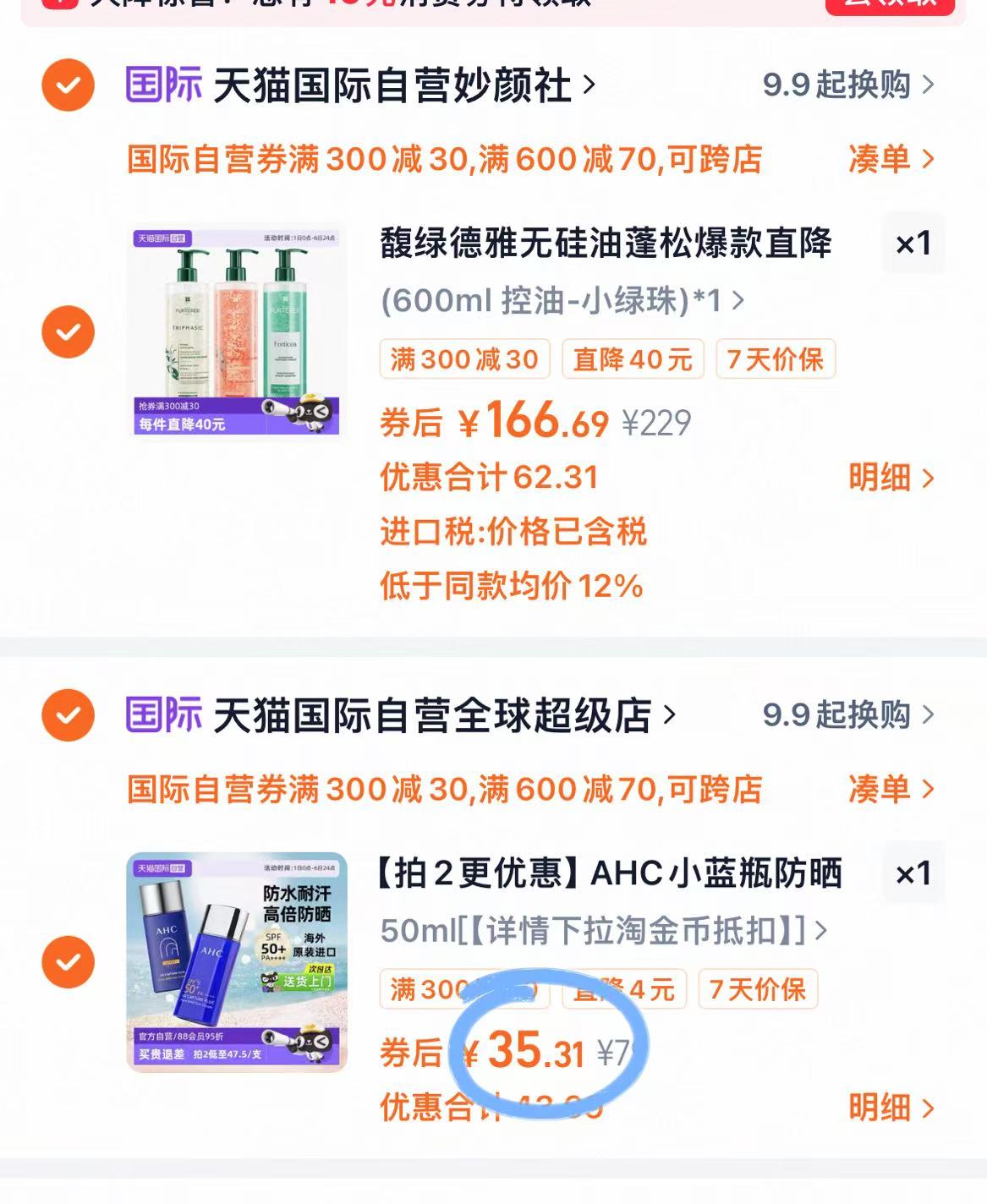Click 9.9起换购 next to the first store
Image resolution: width=987 pixels, height=1204 pixels.
pos(837,85)
